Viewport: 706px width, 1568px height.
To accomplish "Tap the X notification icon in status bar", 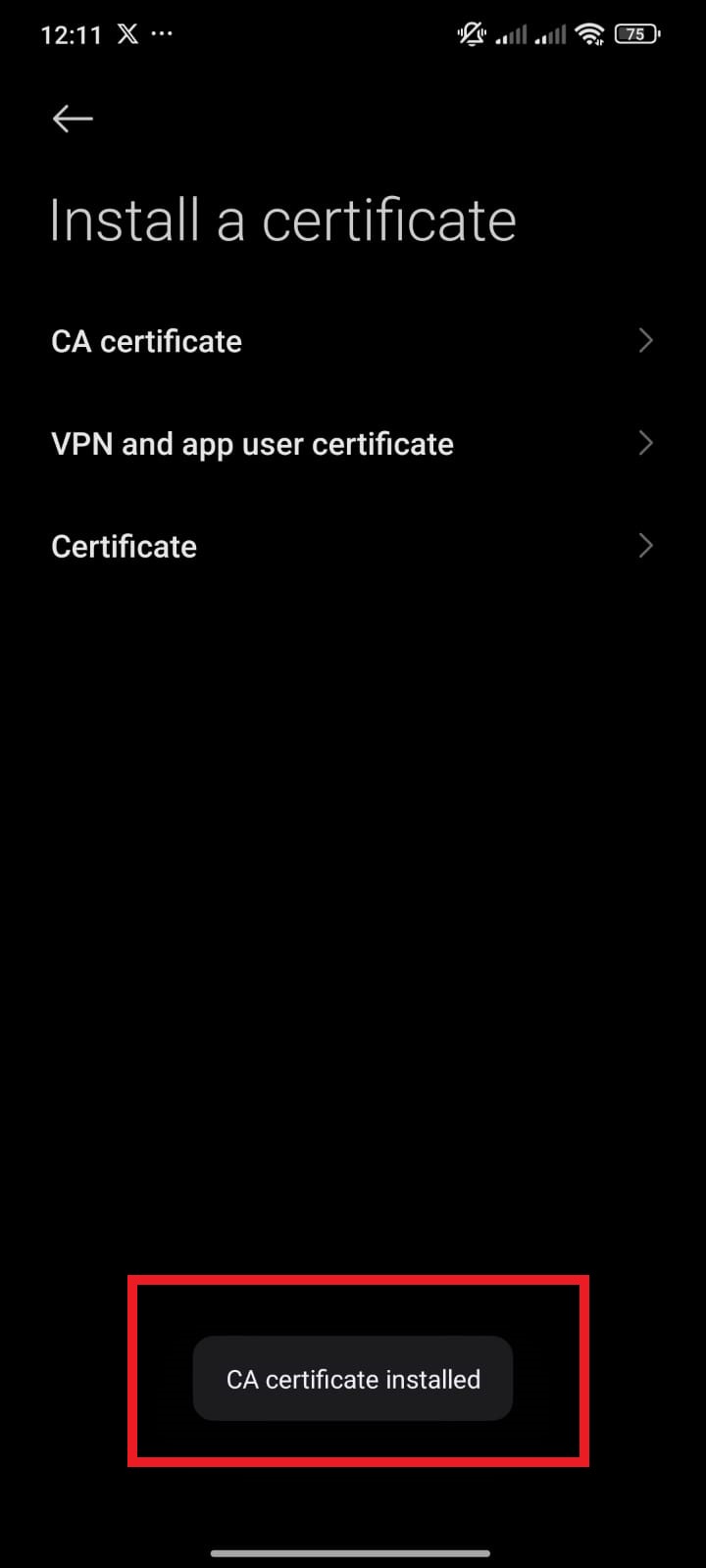I will click(127, 32).
